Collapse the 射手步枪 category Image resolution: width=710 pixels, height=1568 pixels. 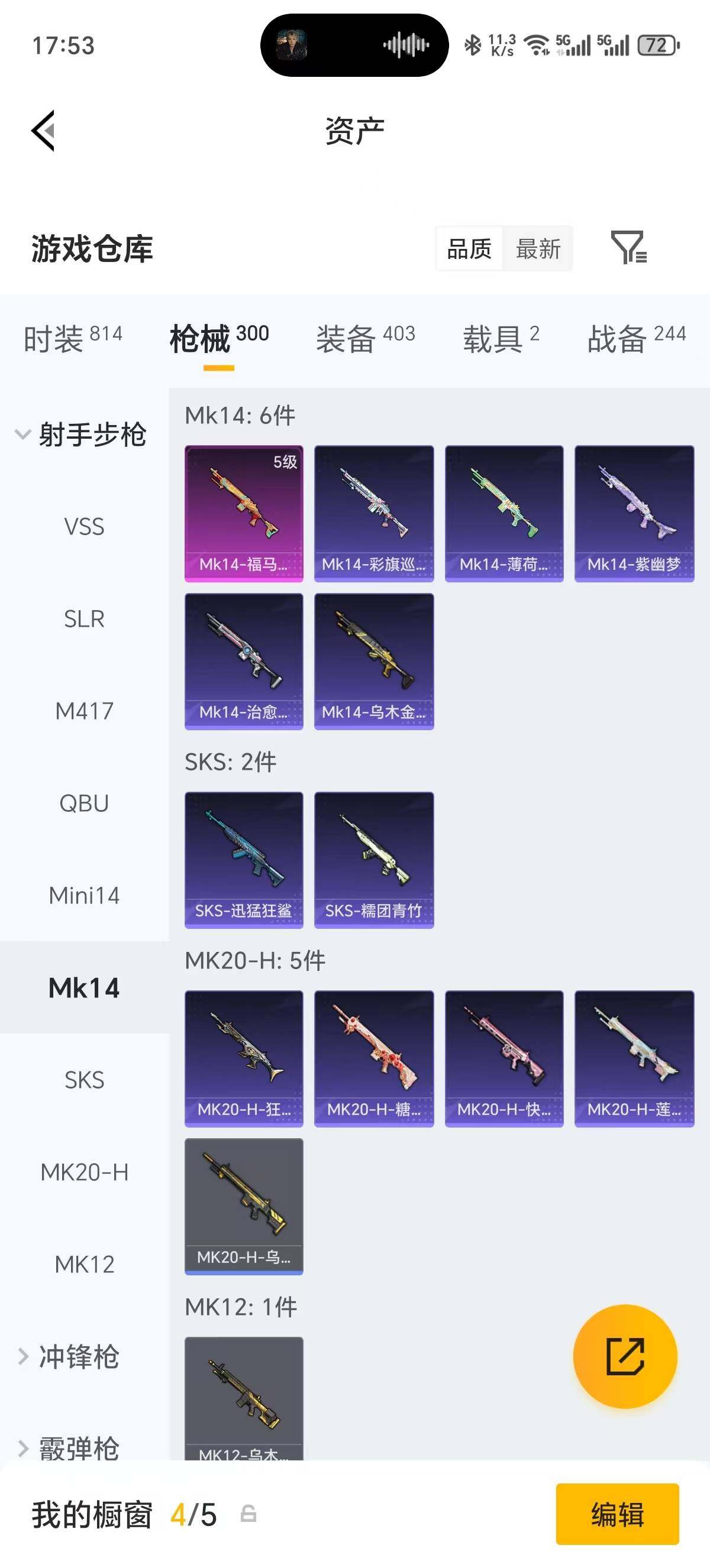click(81, 435)
